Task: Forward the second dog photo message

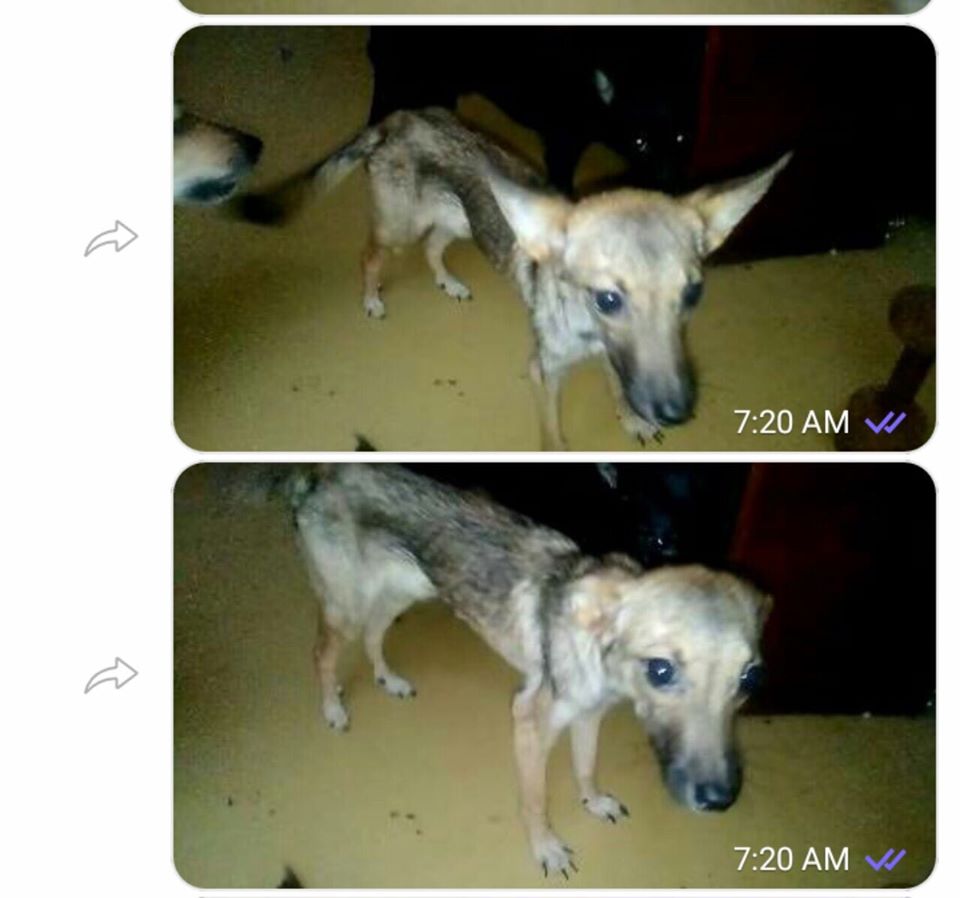Action: [x=111, y=676]
